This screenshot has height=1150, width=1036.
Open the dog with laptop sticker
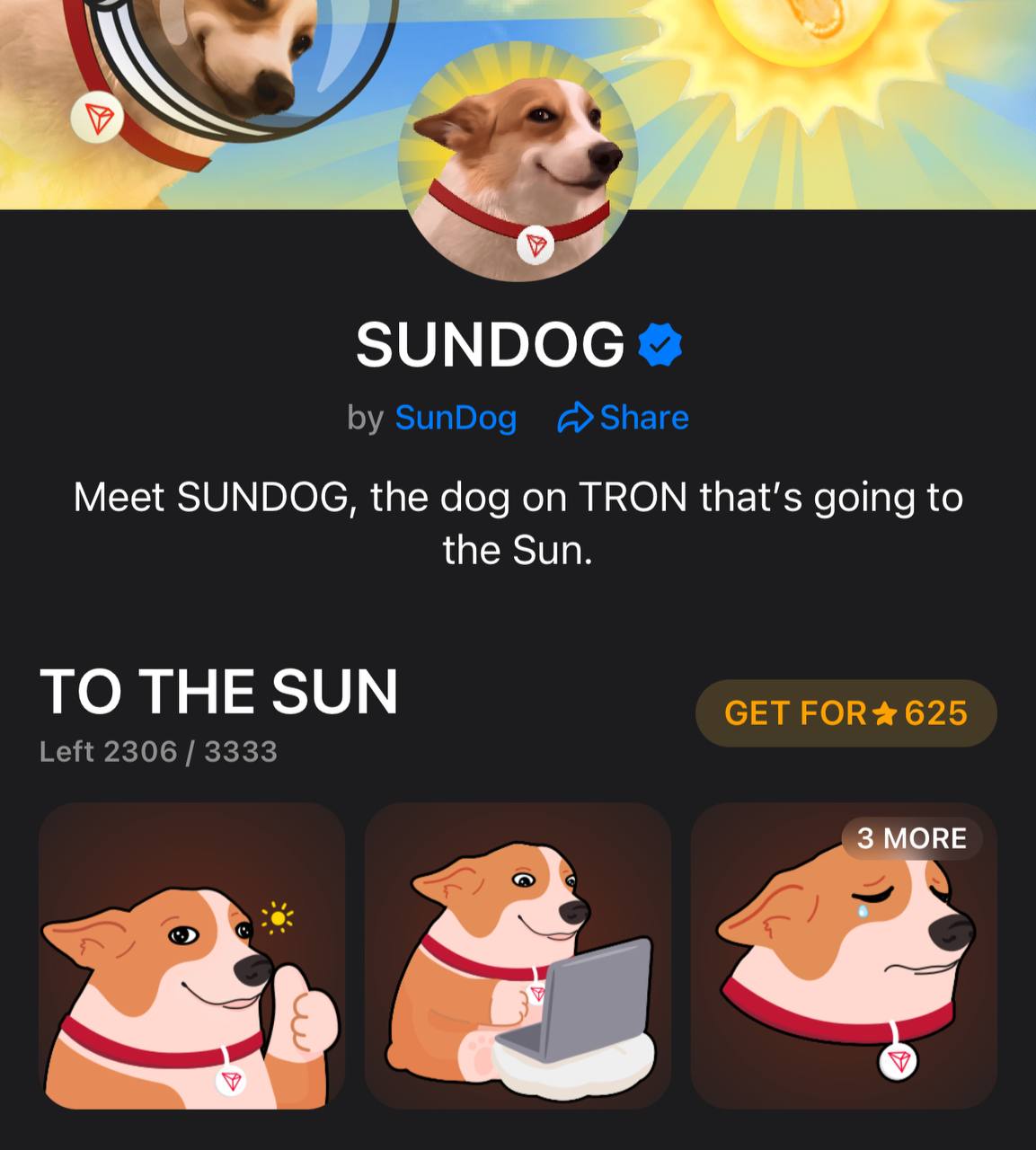(518, 956)
